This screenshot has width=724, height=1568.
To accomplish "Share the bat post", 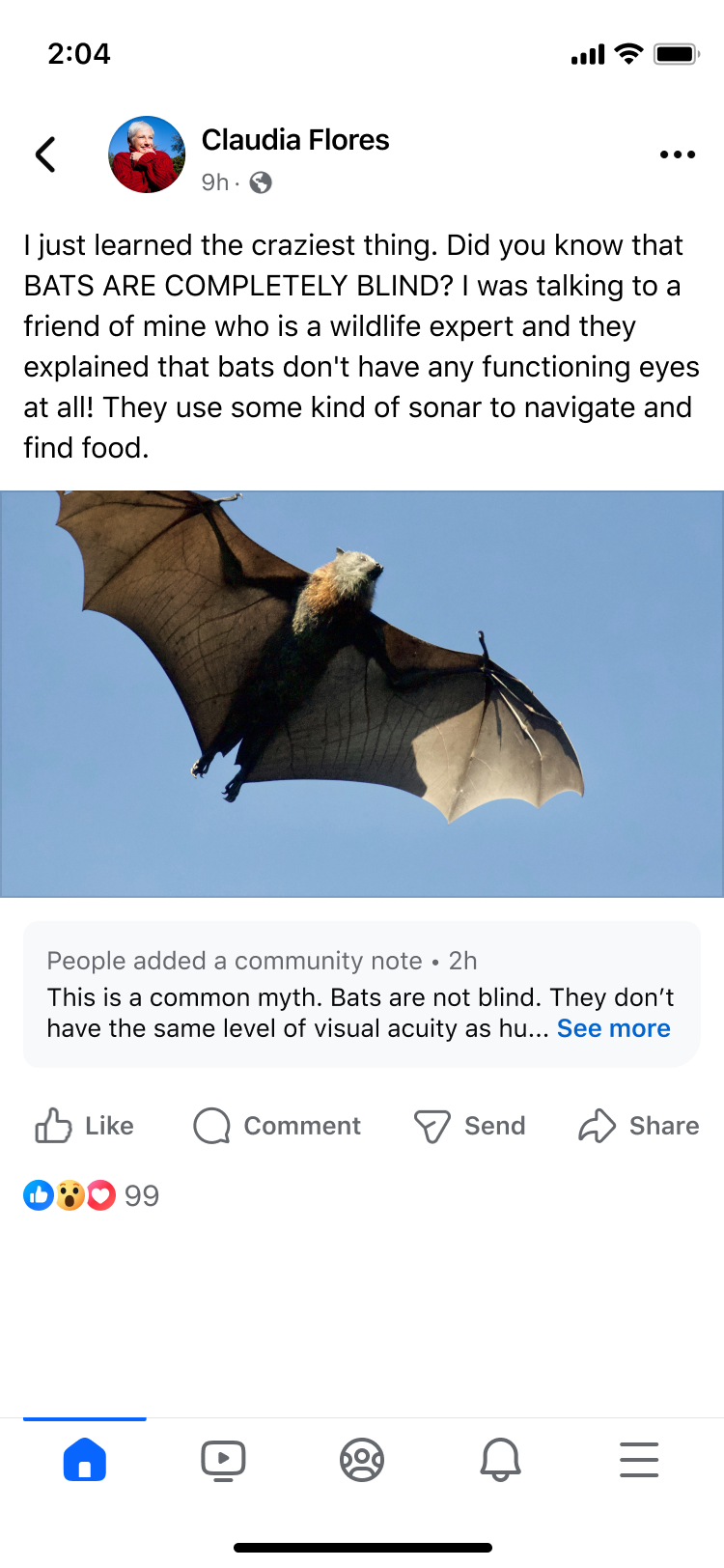I will 639,1126.
